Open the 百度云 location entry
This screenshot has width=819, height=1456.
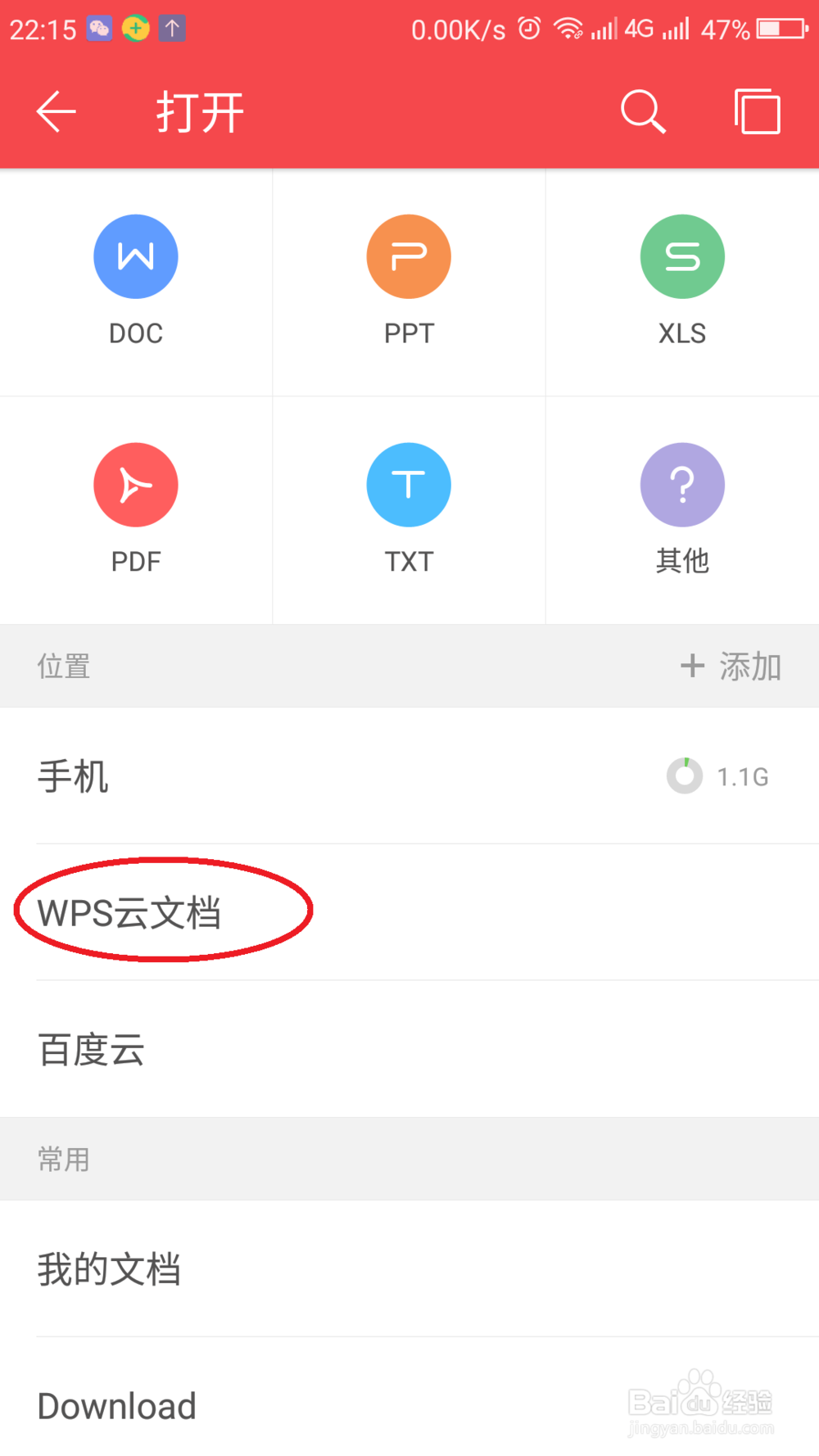coord(91,1051)
